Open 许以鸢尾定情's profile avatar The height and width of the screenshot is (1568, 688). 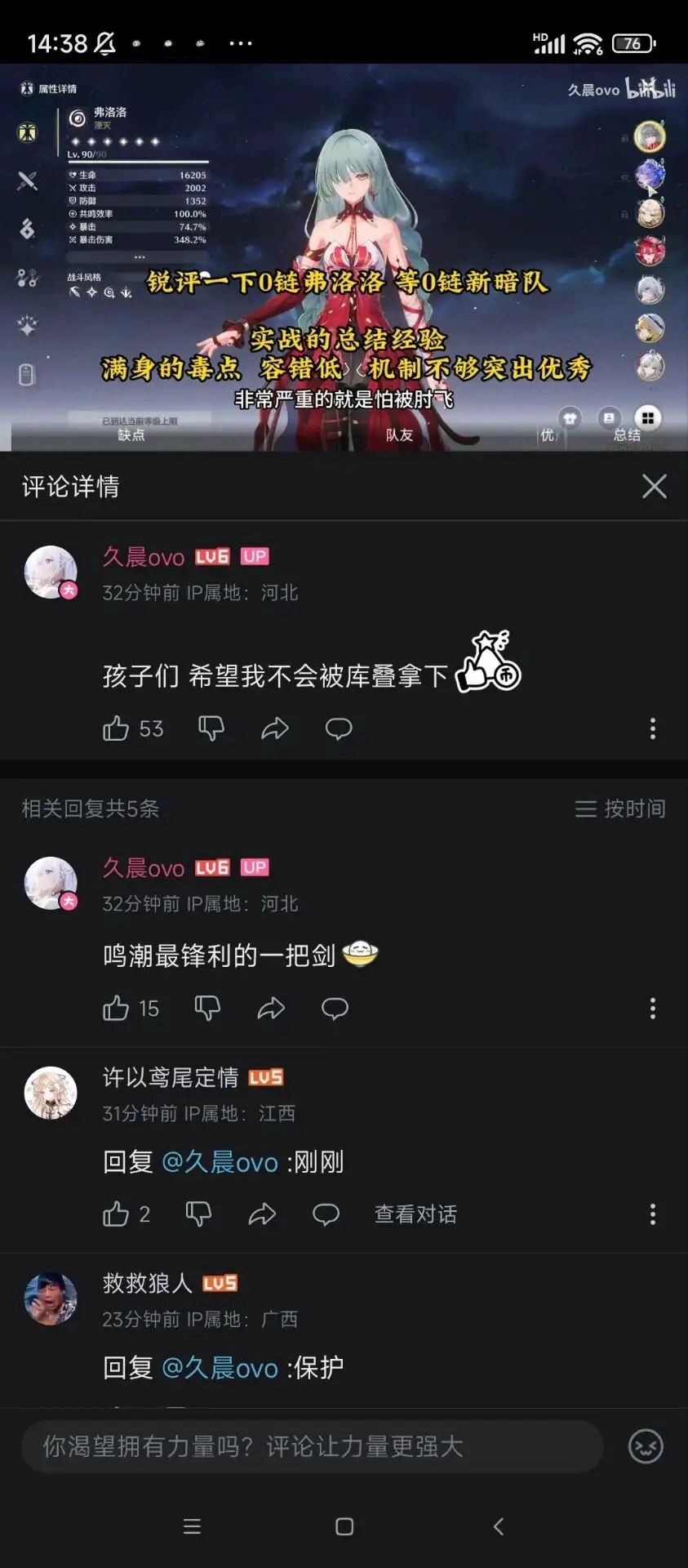(51, 1093)
